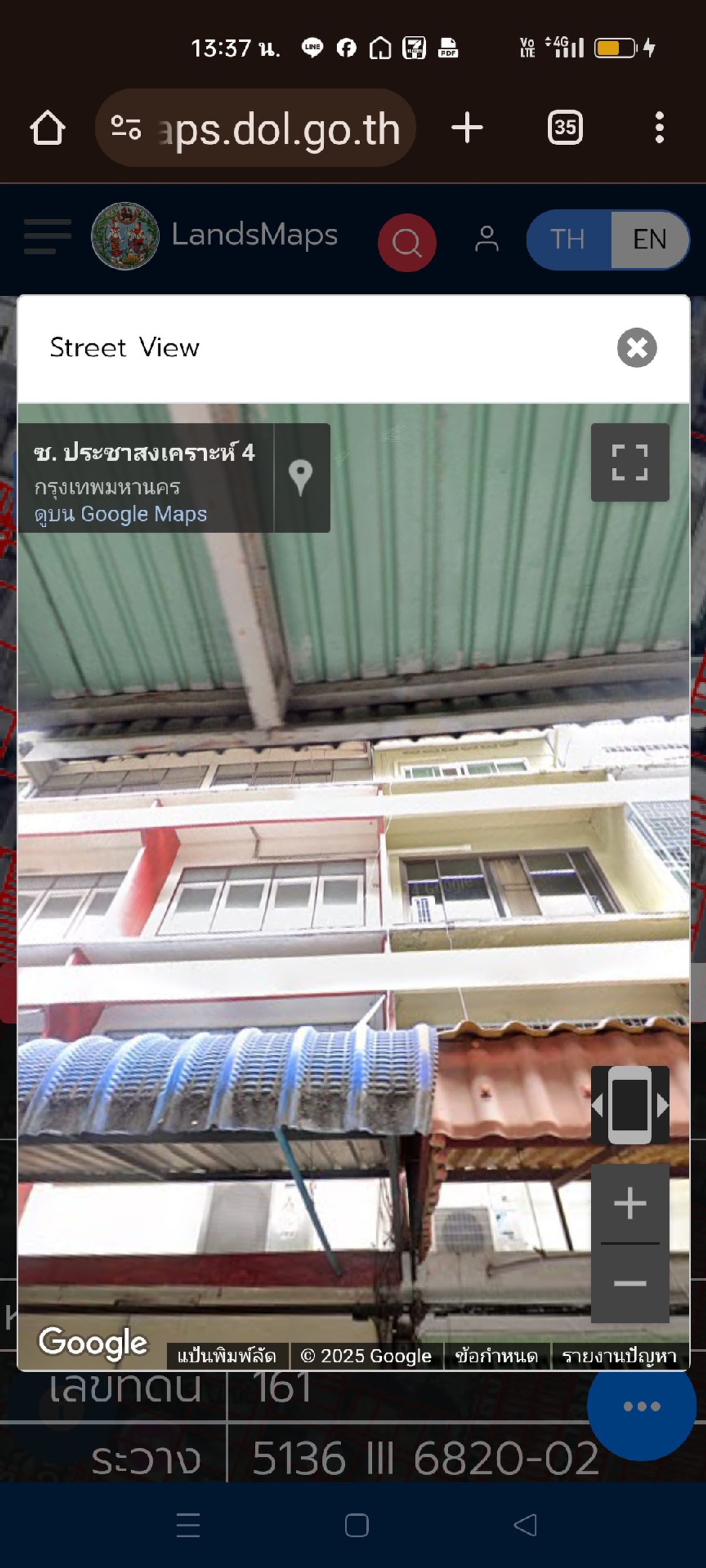Open the blue three-dots floating button

click(x=641, y=1406)
